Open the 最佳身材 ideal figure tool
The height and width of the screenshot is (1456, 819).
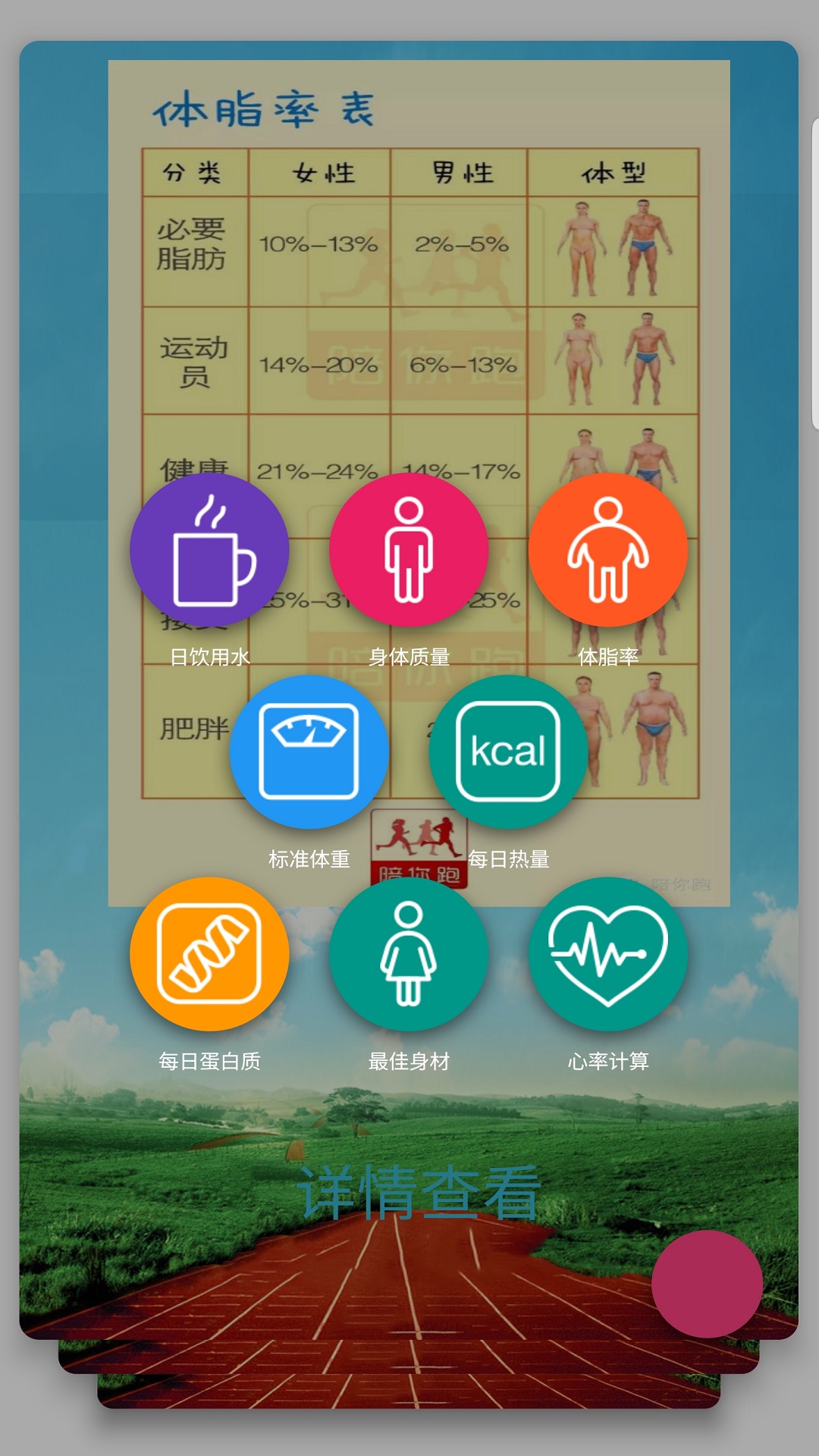409,954
